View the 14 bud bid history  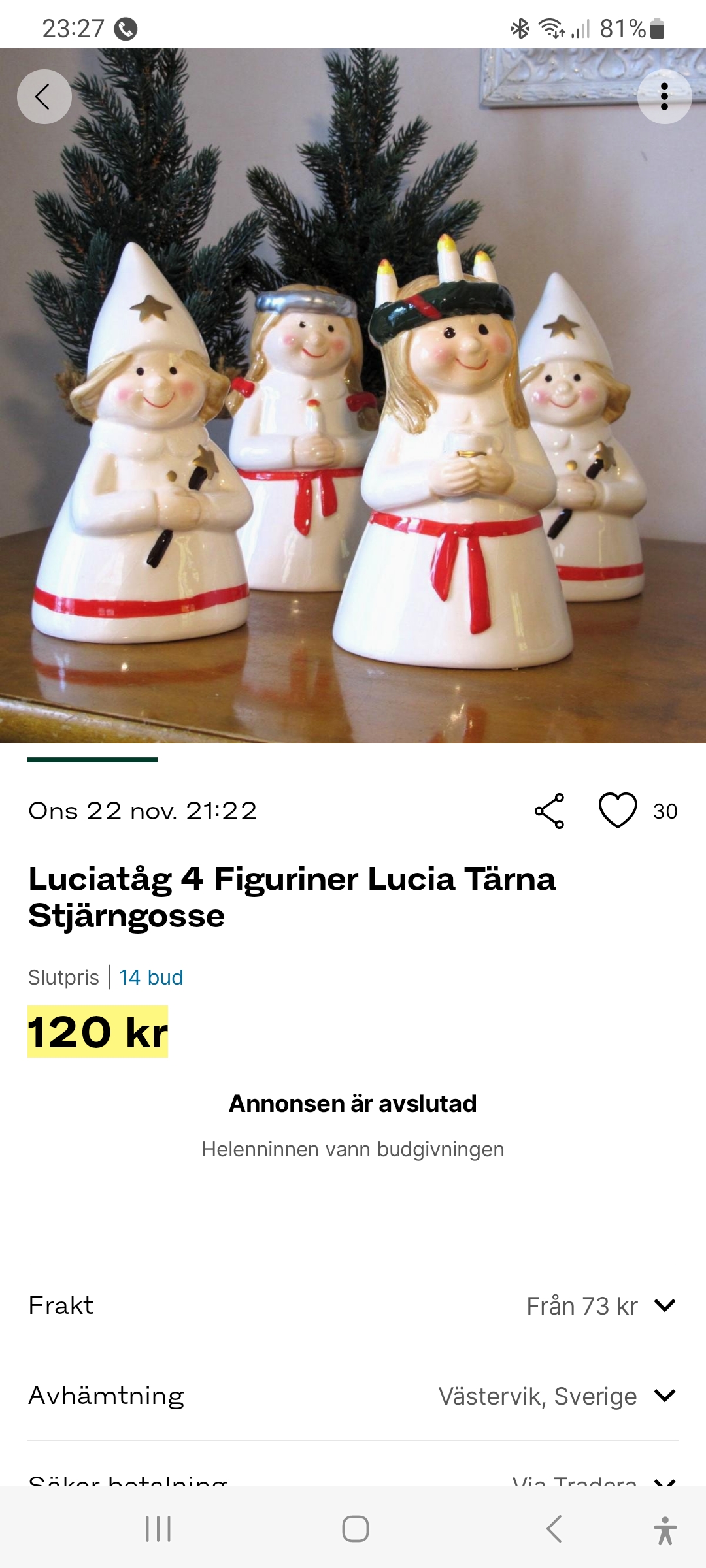pos(151,977)
